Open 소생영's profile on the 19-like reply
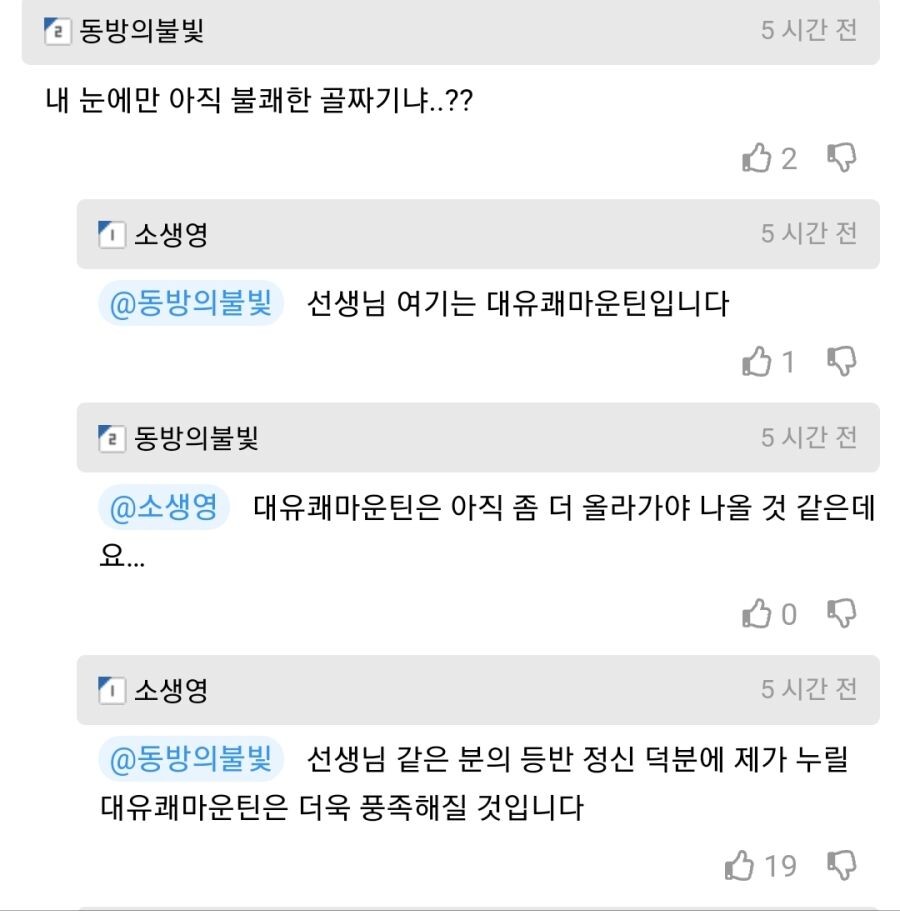Screen dimensions: 900x911 (x=170, y=689)
